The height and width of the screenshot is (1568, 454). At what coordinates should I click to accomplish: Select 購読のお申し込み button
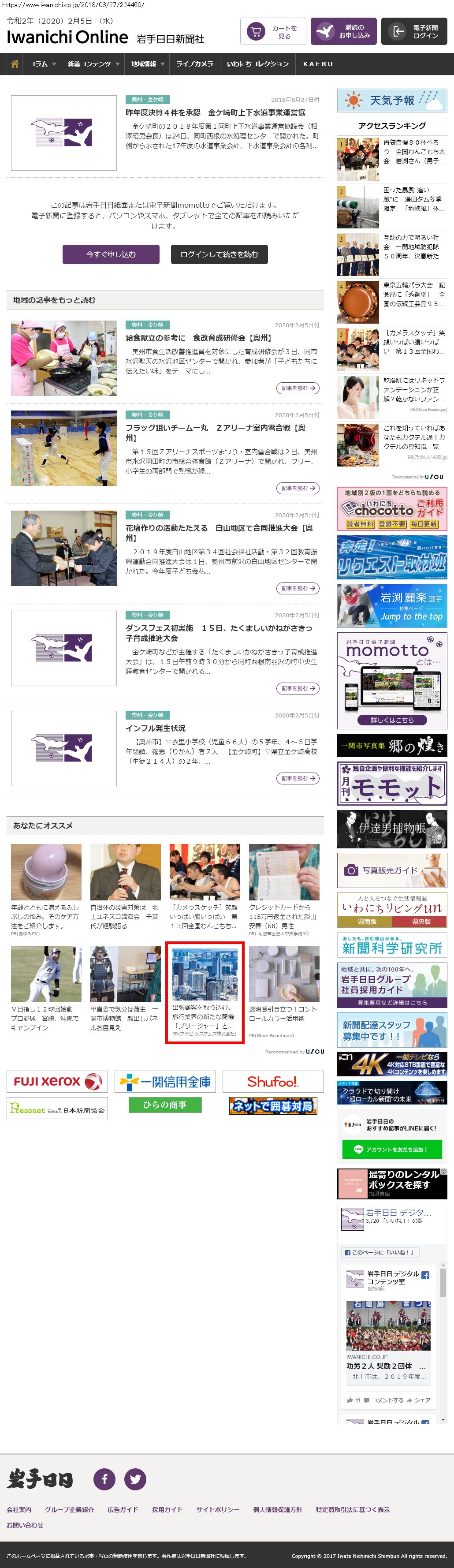(x=343, y=32)
